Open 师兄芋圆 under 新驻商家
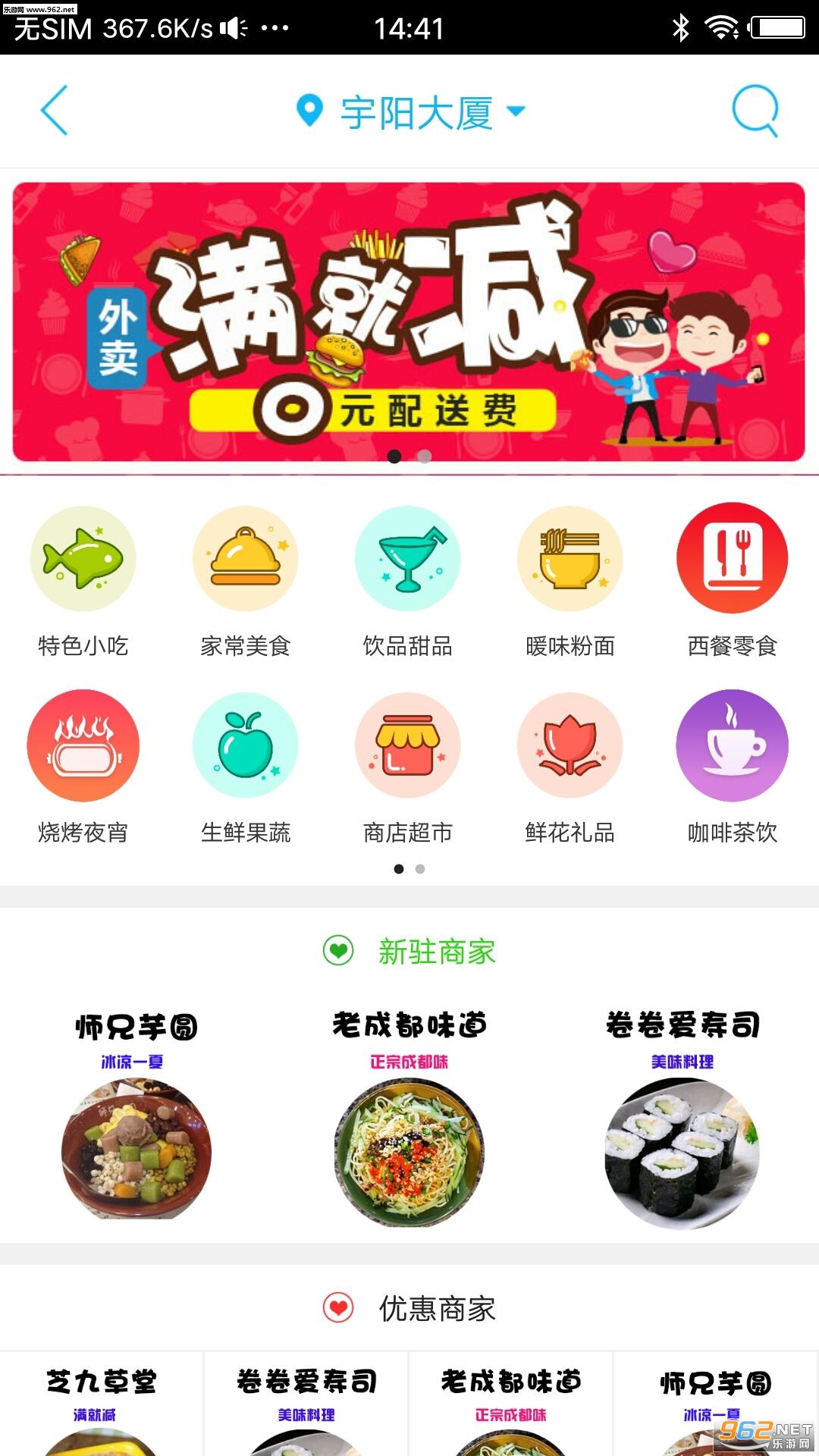The image size is (819, 1456). pyautogui.click(x=136, y=1115)
